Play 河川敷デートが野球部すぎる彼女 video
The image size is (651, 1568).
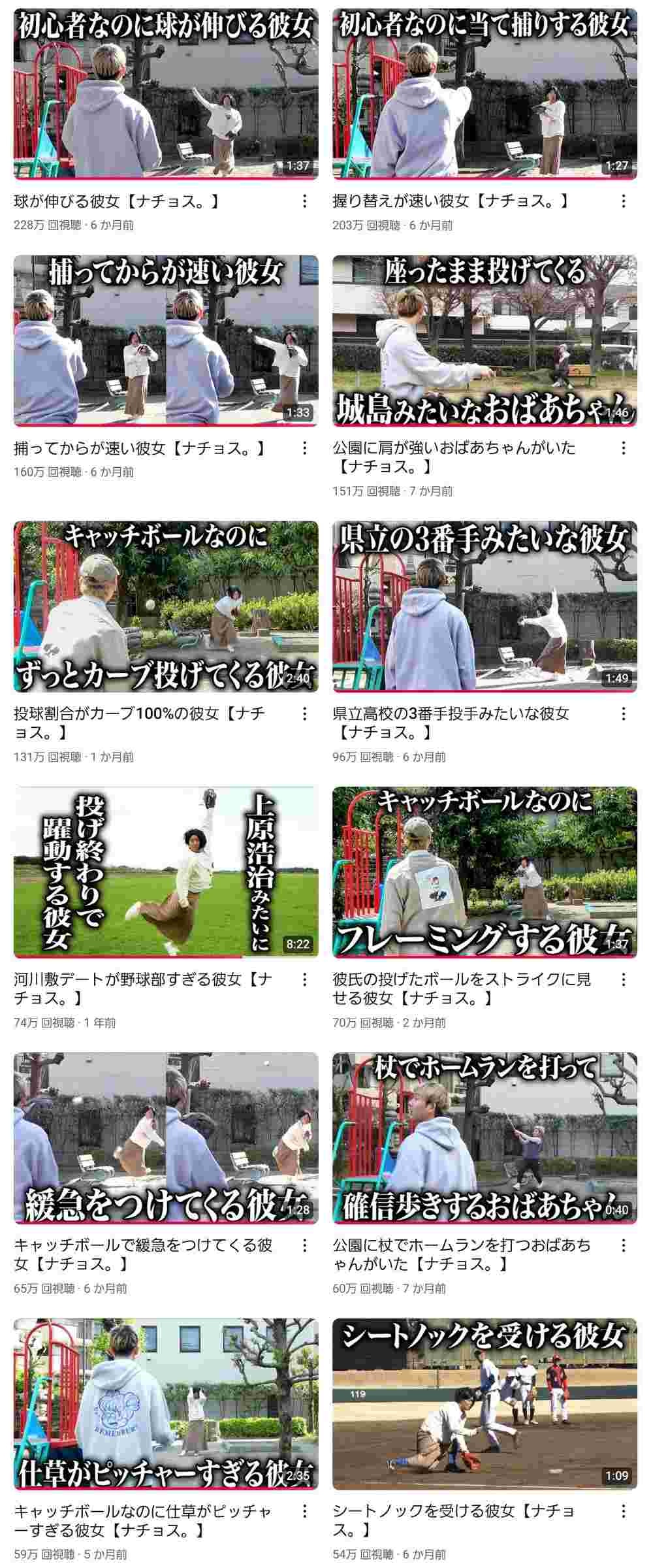[166, 872]
